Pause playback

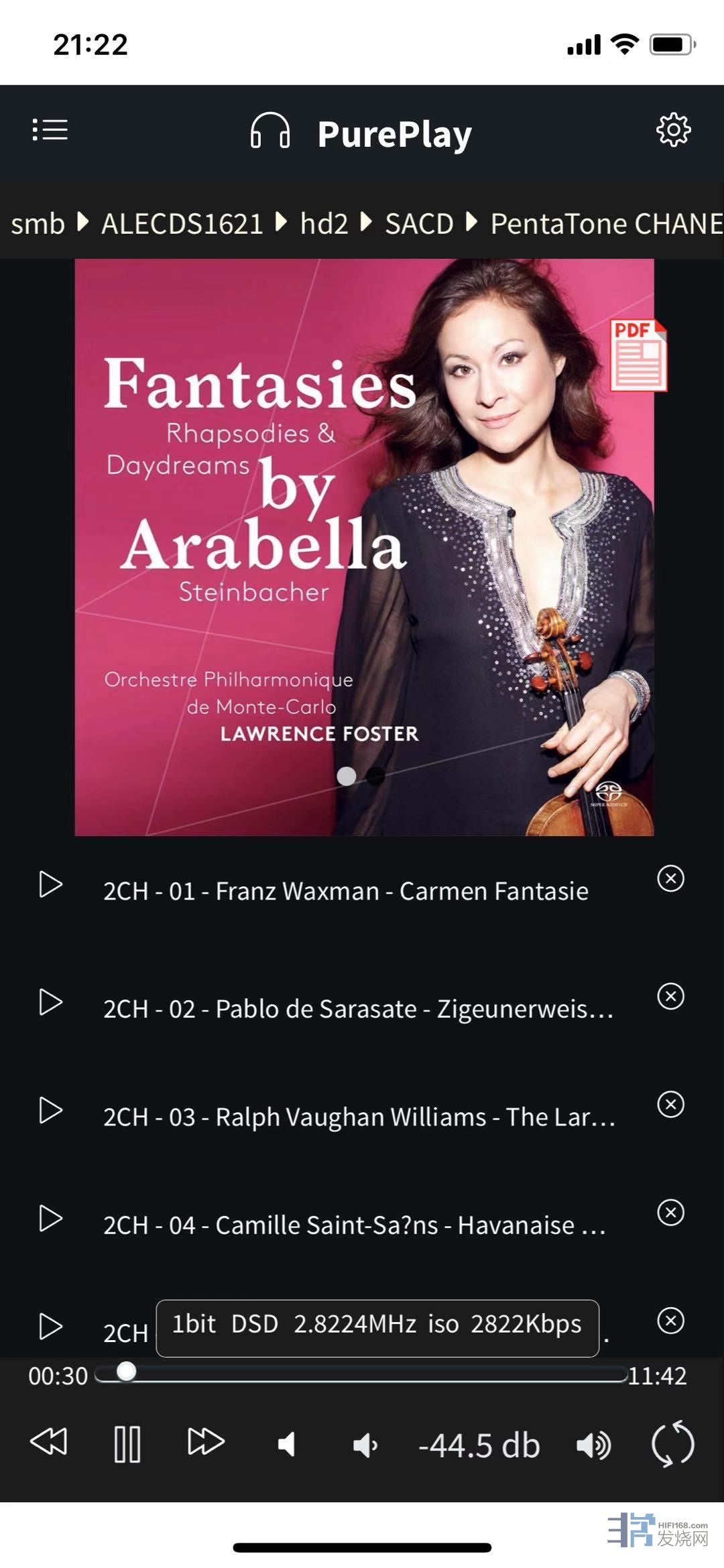(127, 1443)
